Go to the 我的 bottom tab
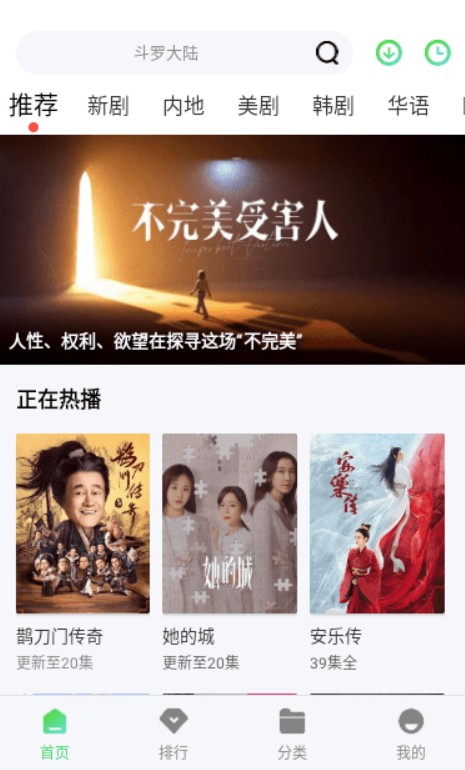The image size is (465, 770). (410, 733)
